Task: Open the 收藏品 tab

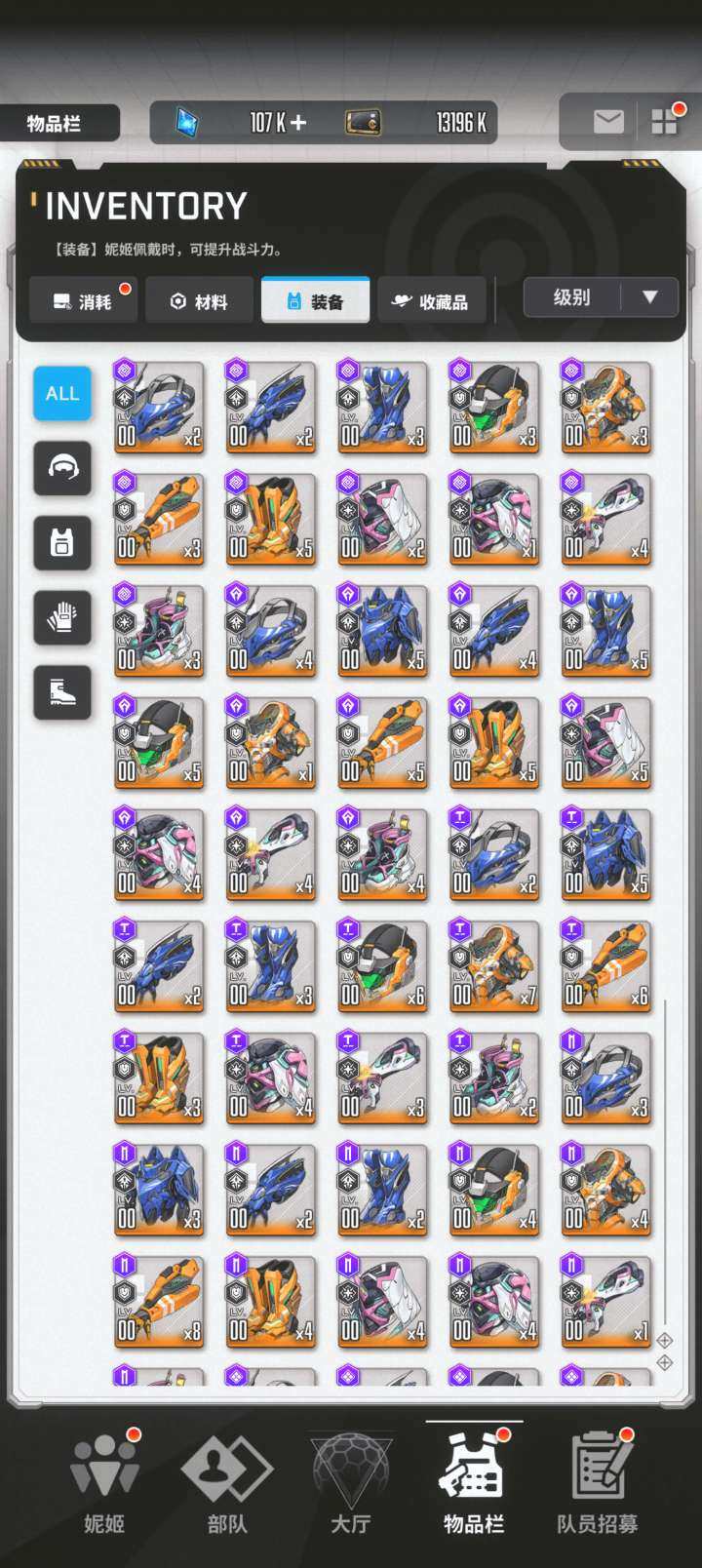Action: [431, 301]
